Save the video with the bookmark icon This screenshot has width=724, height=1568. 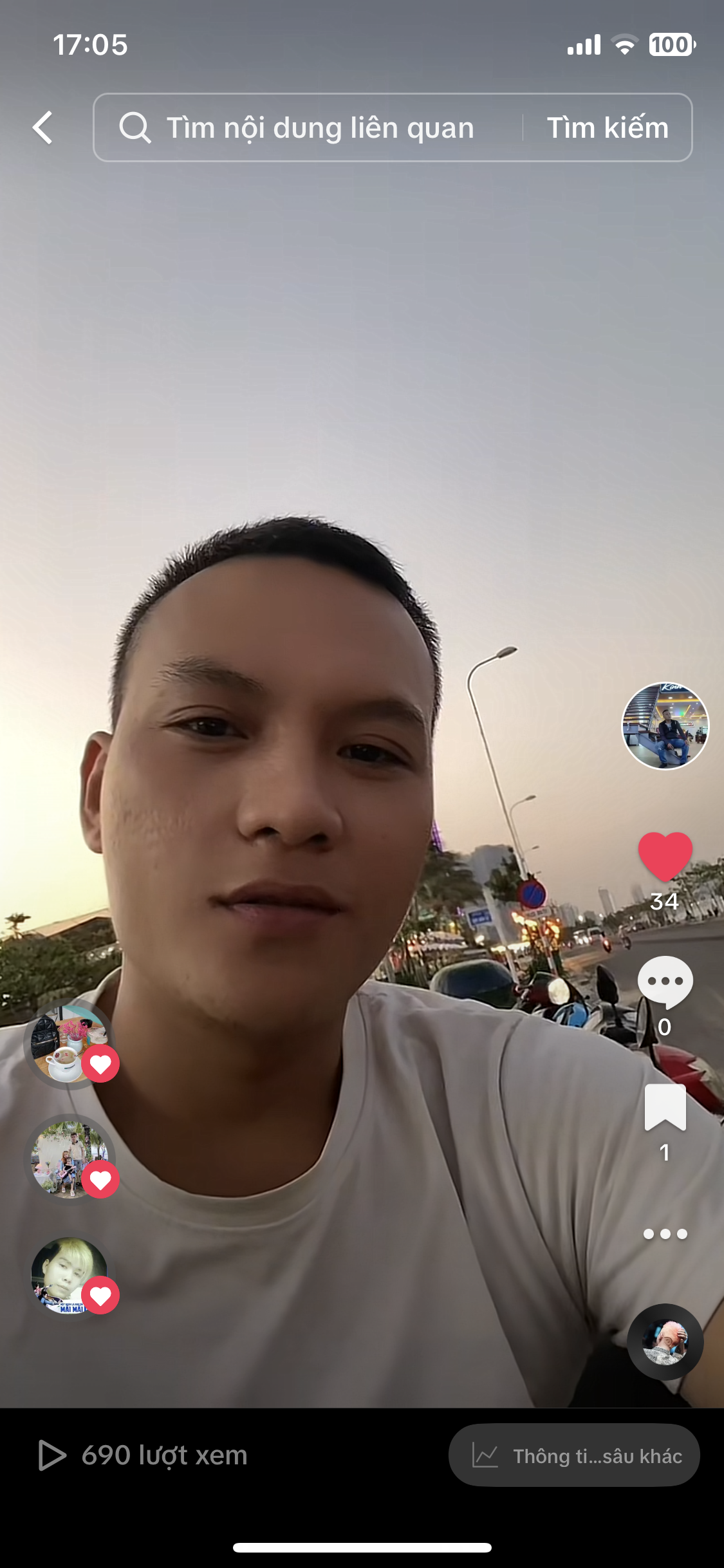pos(665,1107)
